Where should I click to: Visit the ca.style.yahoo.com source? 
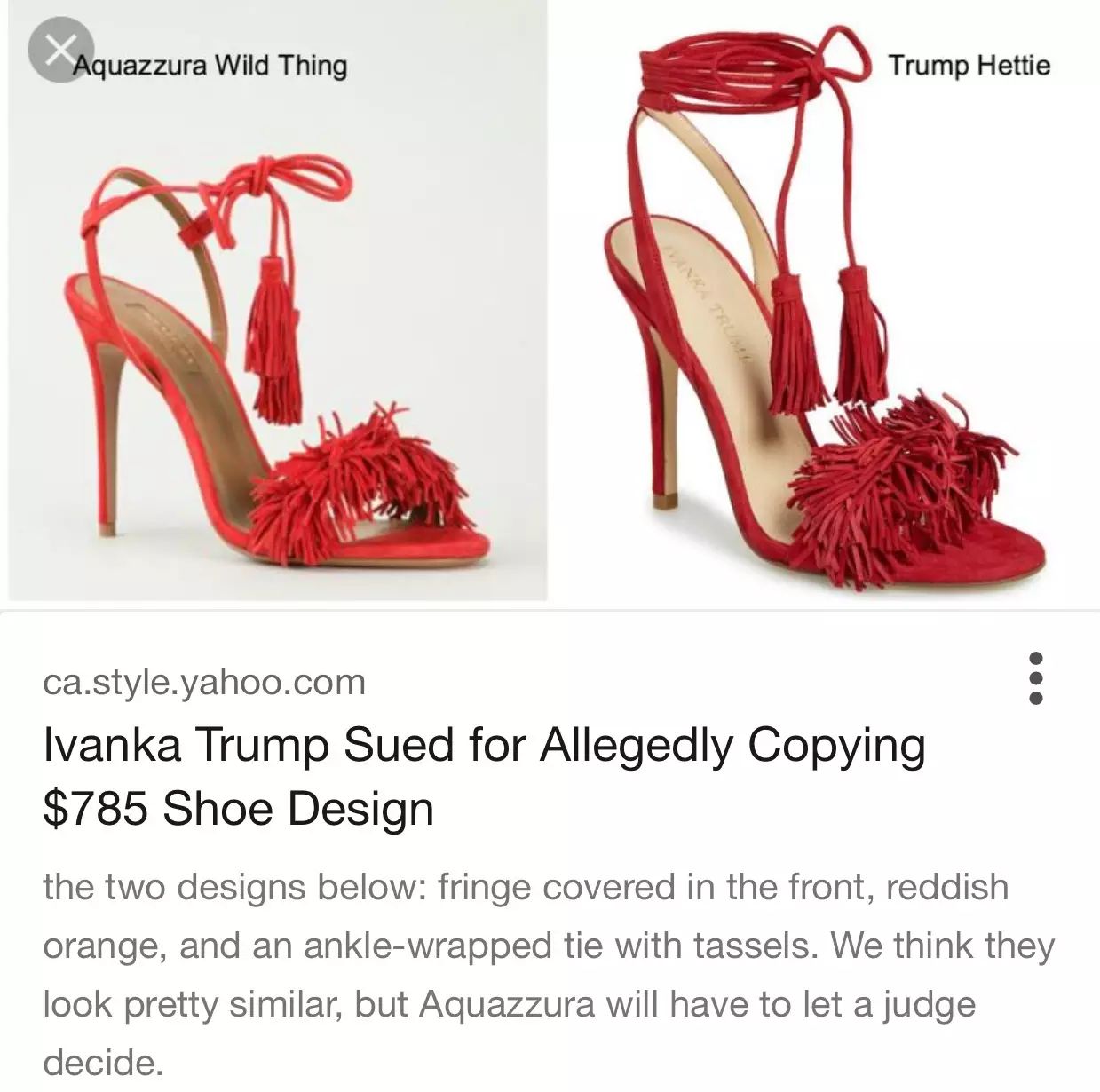point(204,682)
